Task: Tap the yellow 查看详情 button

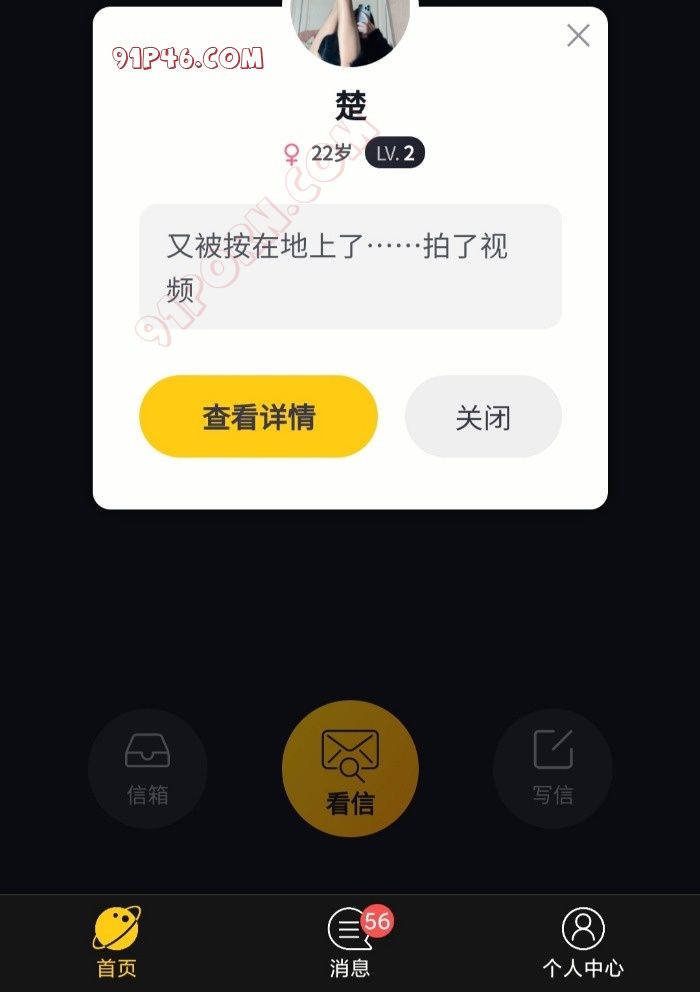Action: pos(258,417)
